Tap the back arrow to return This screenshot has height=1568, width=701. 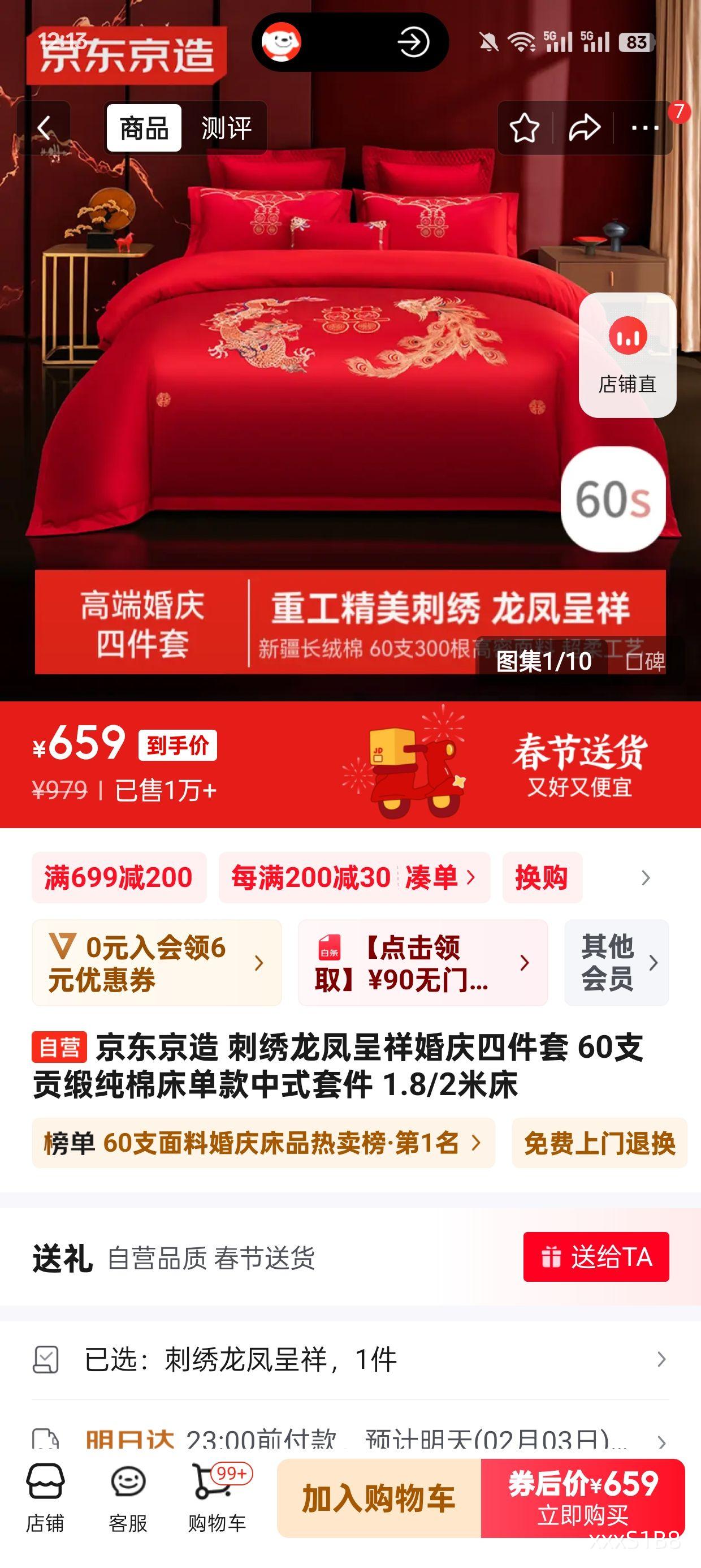point(46,126)
